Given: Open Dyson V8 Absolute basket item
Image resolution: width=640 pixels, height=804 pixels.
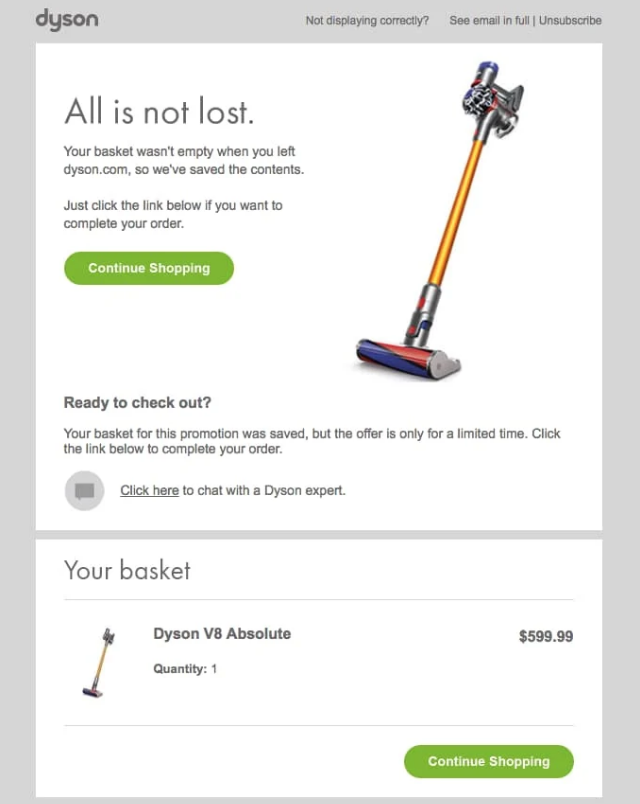Looking at the screenshot, I should coord(222,634).
